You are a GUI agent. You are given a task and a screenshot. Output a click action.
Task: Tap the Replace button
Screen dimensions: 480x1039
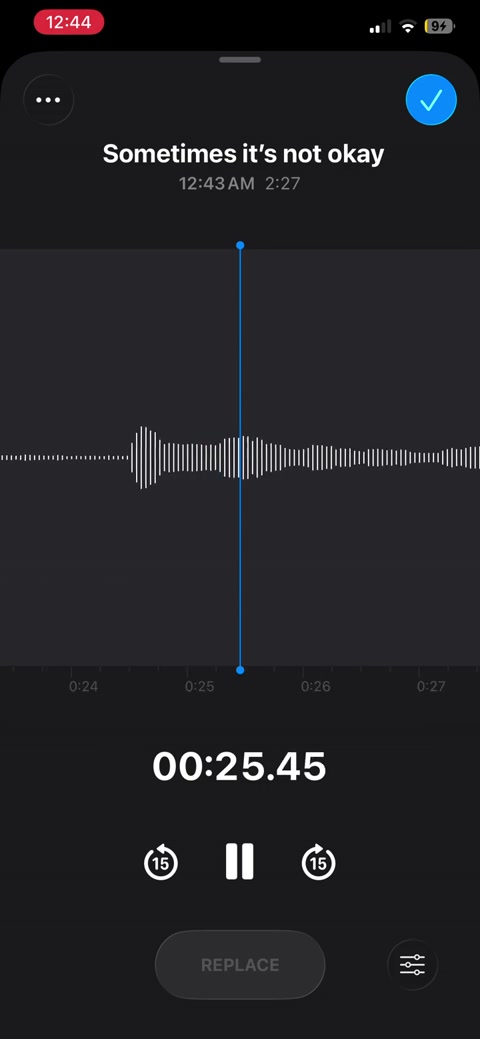coord(240,965)
